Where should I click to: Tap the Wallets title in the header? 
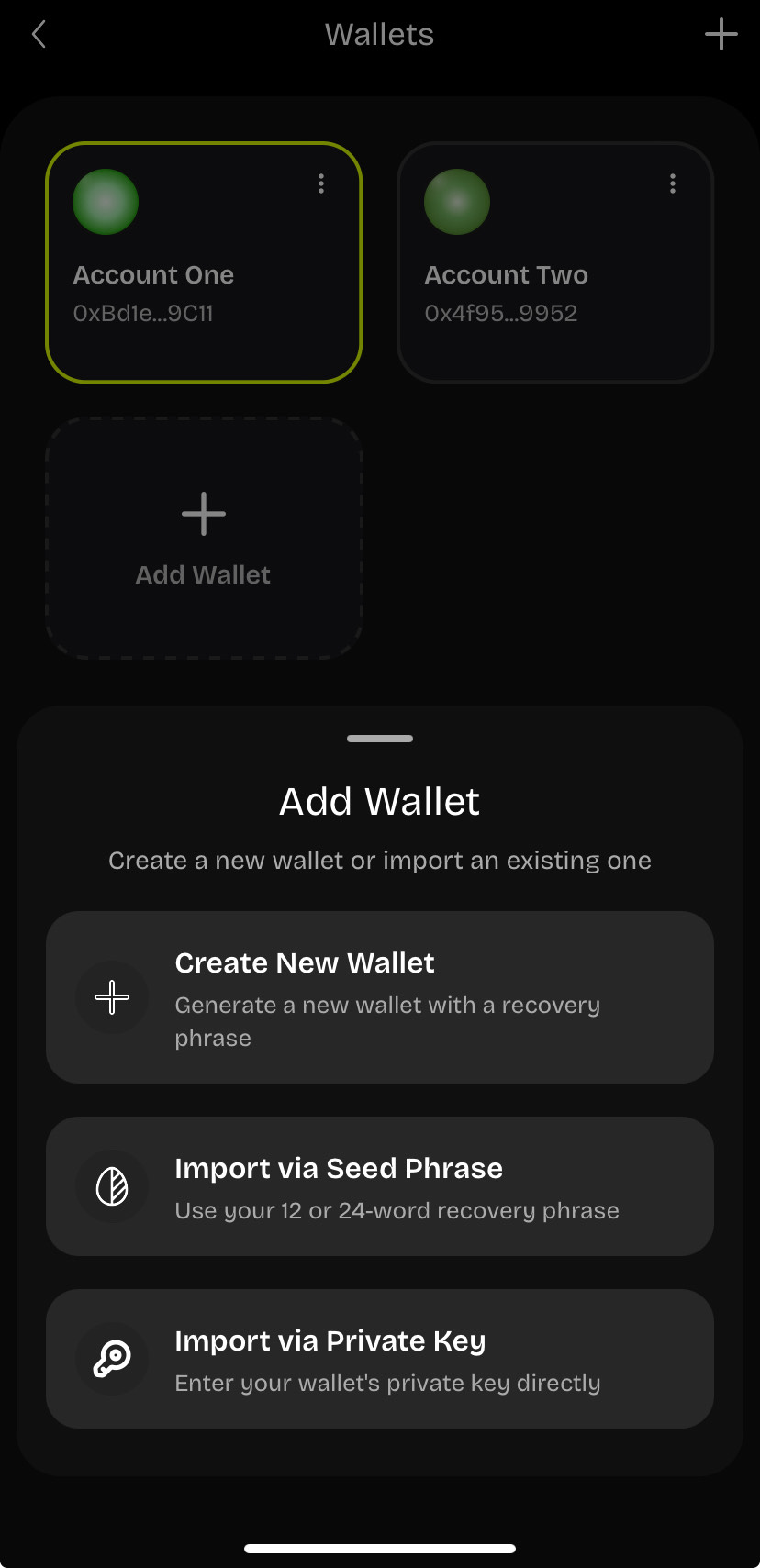pos(380,34)
